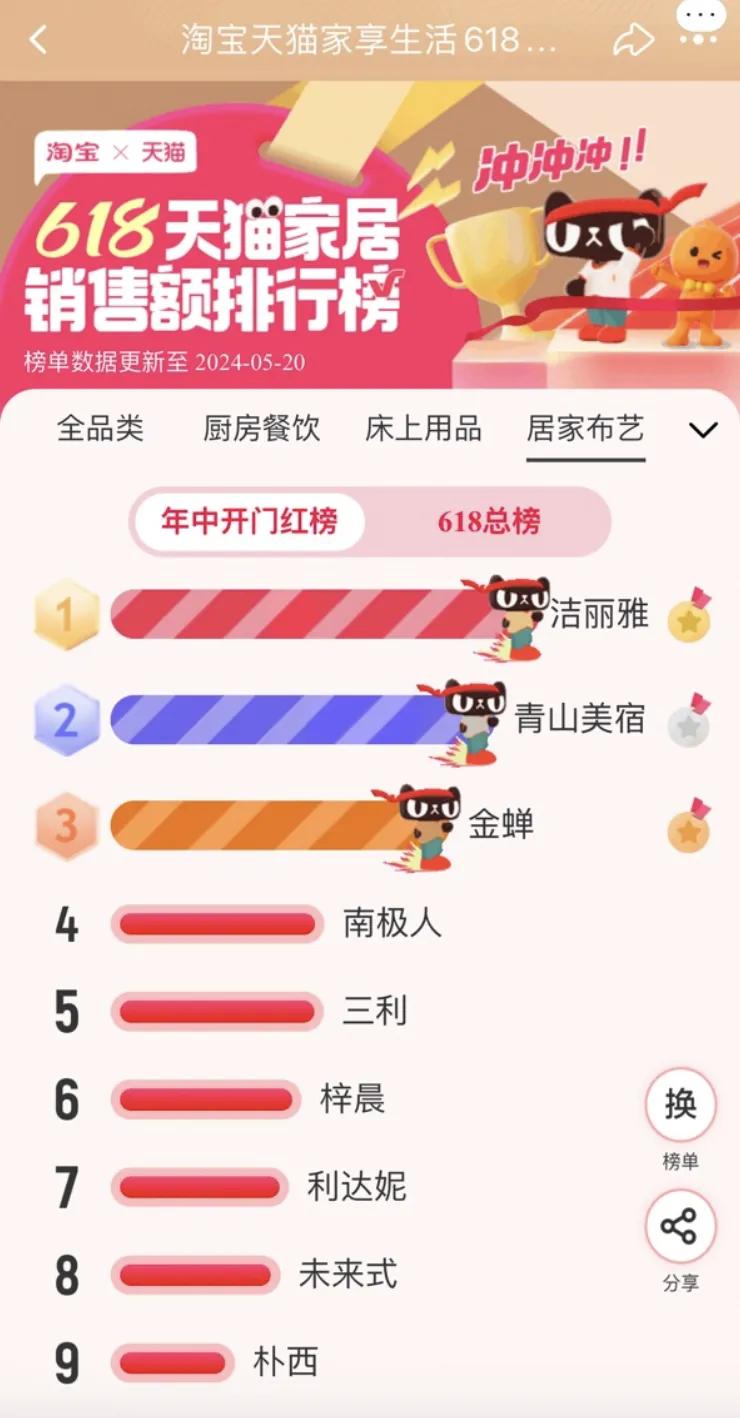This screenshot has width=740, height=1418.
Task: Switch to the 厨房餐饮 tab
Action: [x=262, y=429]
